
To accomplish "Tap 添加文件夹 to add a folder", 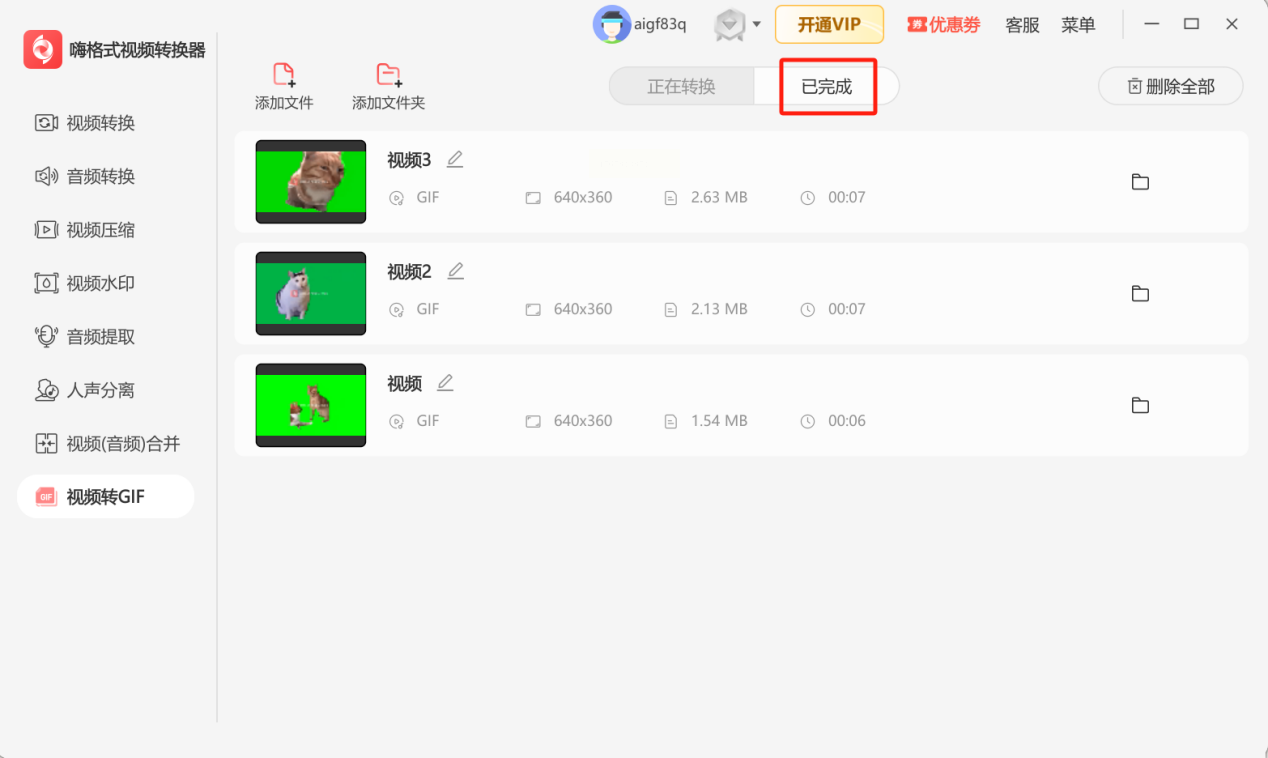I will point(388,87).
